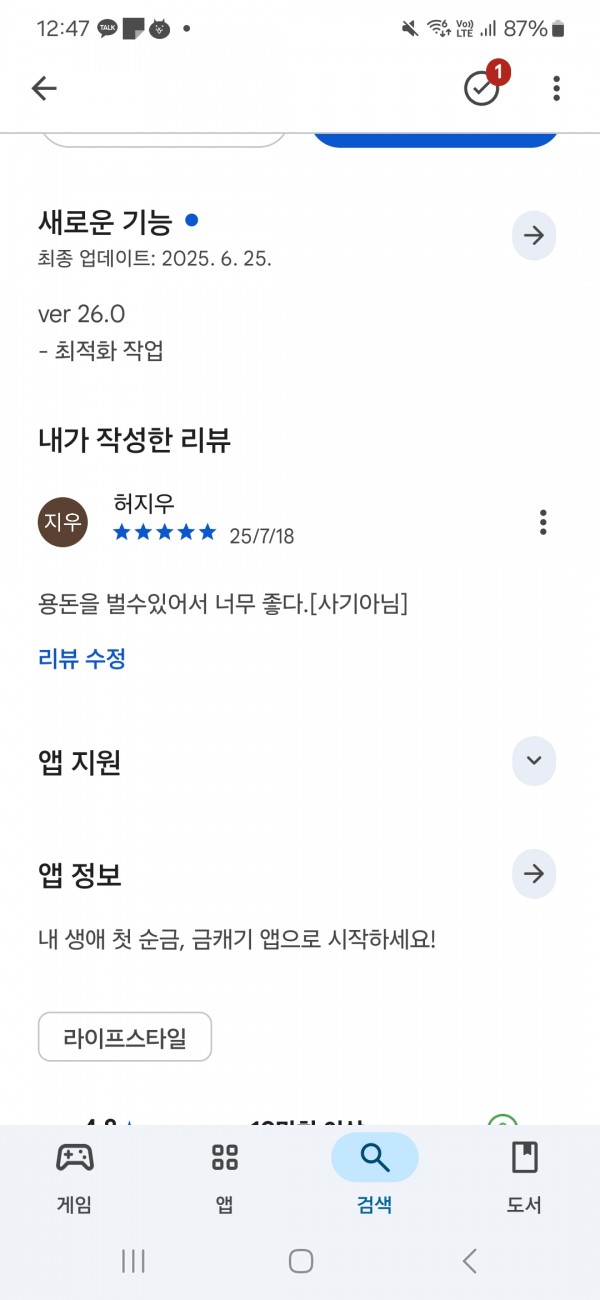Open the system recent apps button
Viewport: 600px width, 1300px height.
coord(133,1261)
